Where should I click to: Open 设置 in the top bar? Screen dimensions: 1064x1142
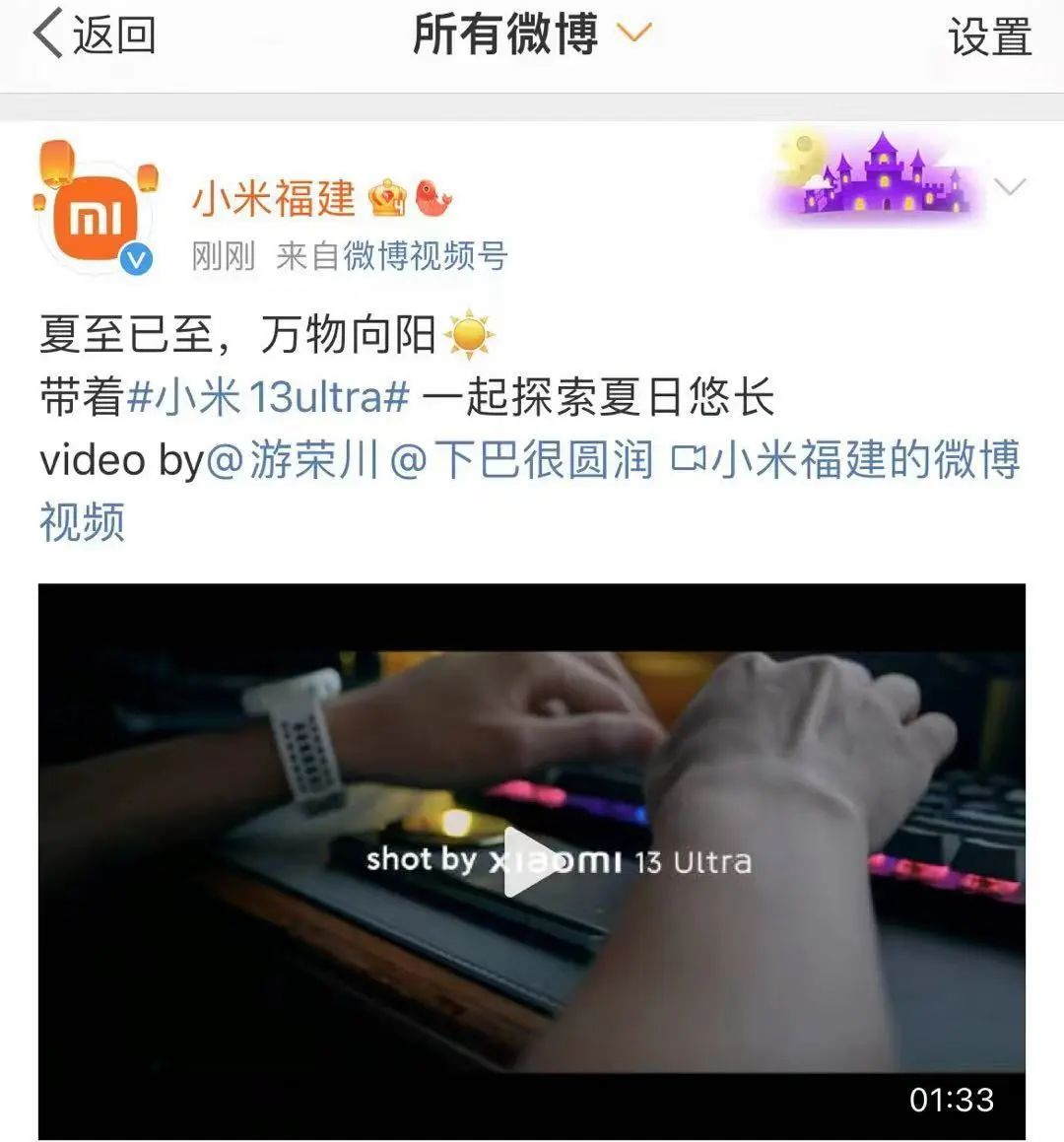tap(988, 37)
